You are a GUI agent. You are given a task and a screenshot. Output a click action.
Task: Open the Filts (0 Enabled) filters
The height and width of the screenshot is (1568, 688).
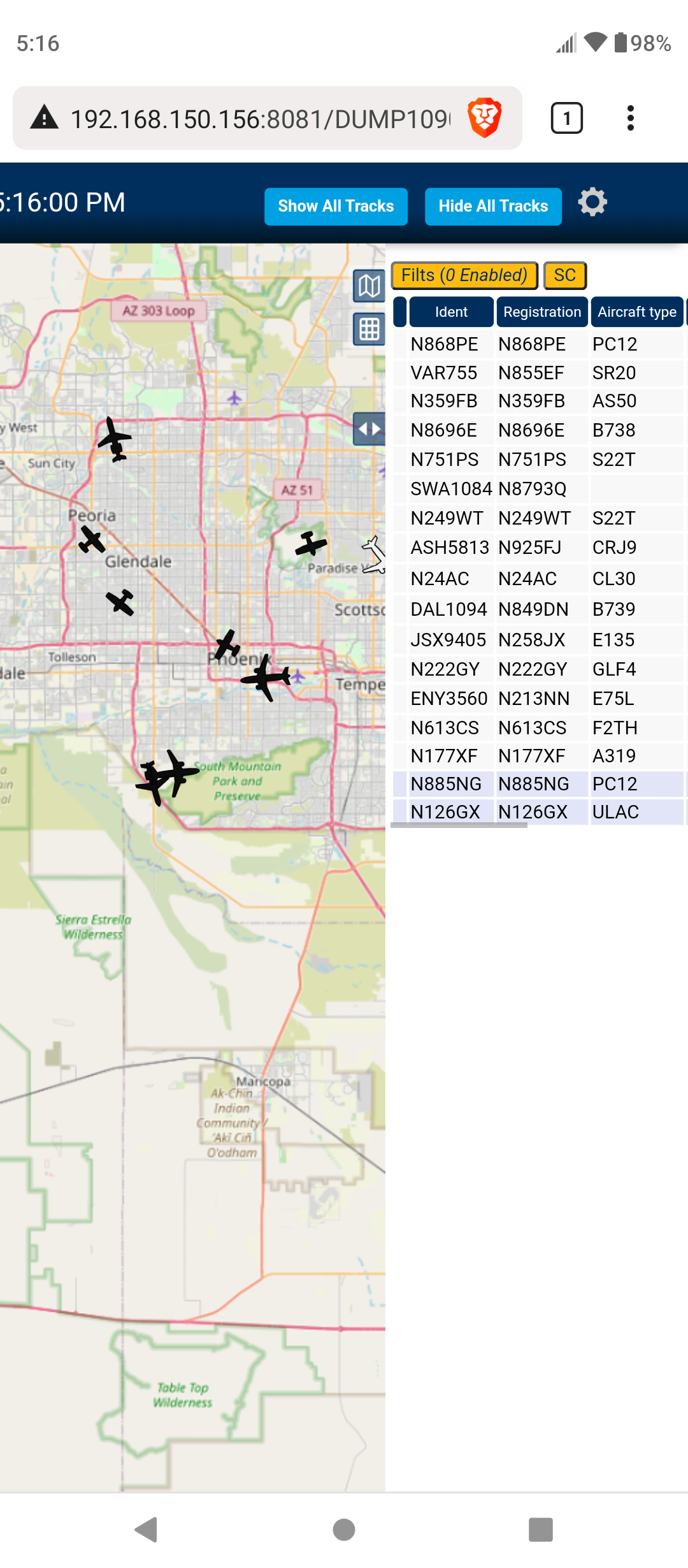pos(464,275)
